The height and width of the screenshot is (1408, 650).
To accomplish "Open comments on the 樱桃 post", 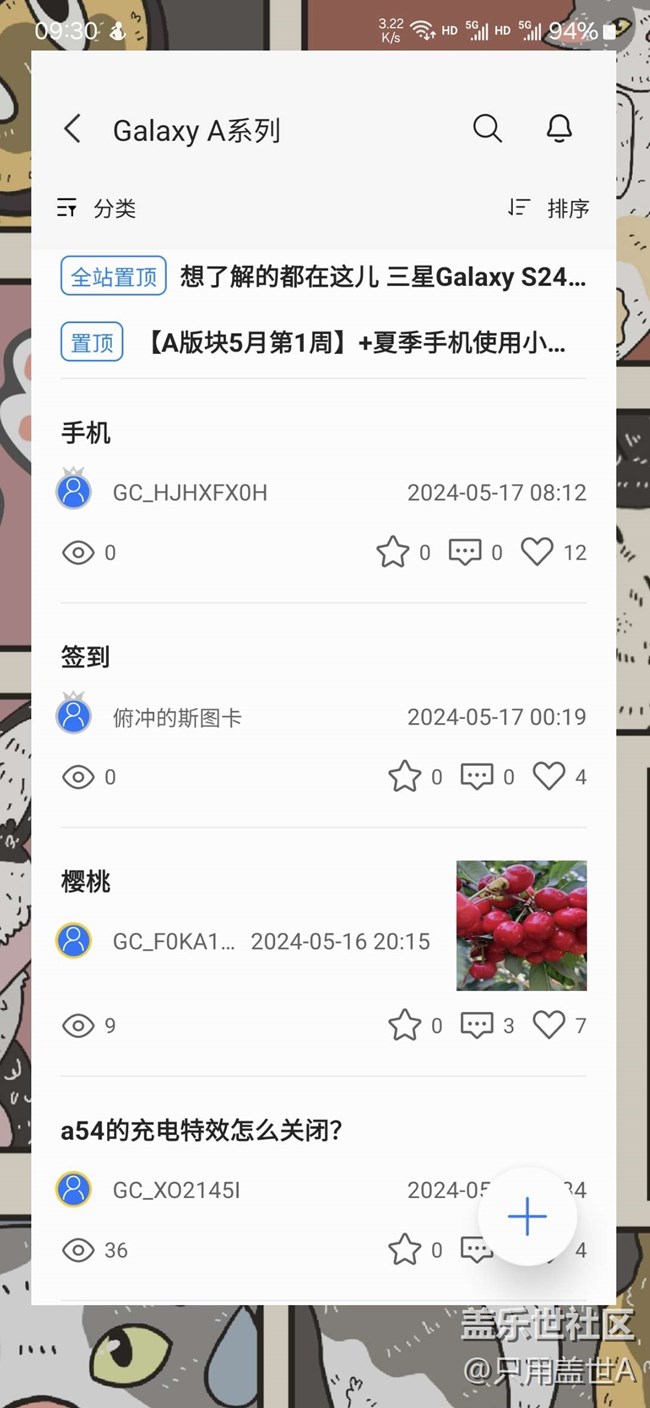I will [477, 1025].
